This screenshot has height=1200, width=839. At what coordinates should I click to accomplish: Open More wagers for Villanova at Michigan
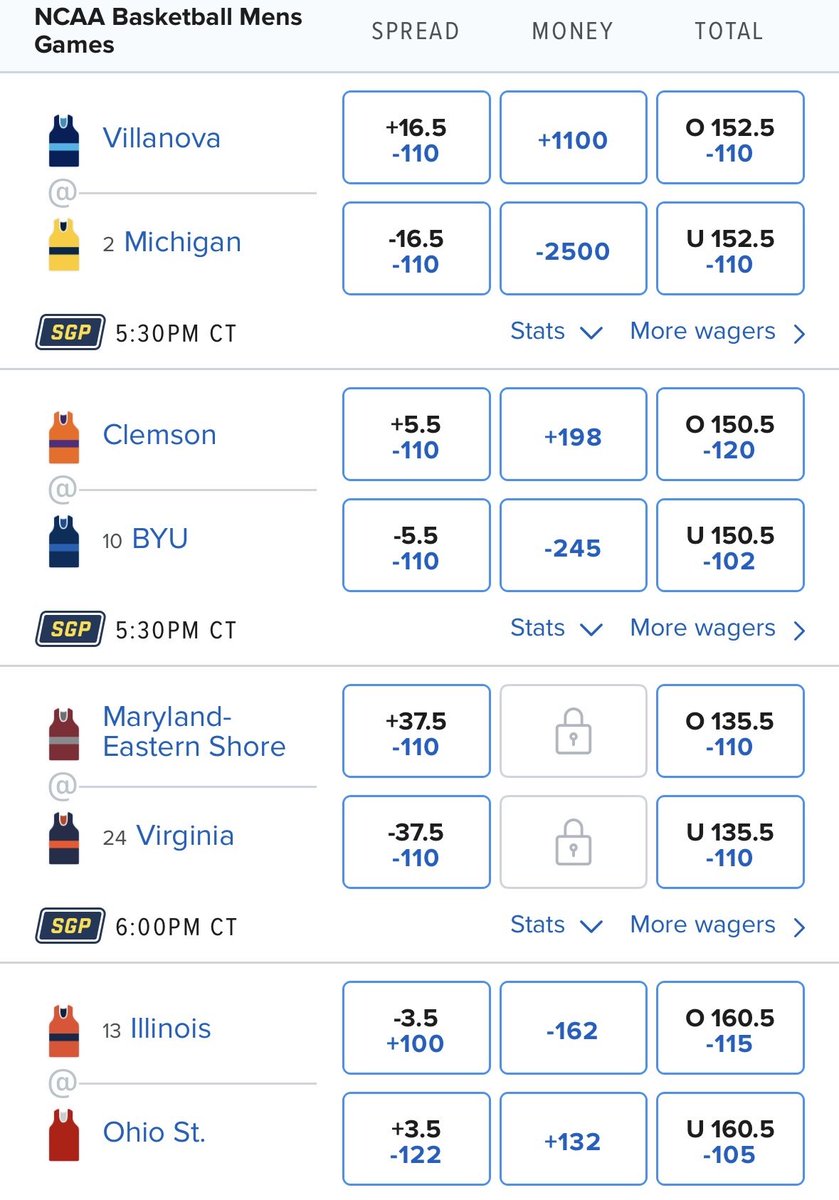[717, 332]
